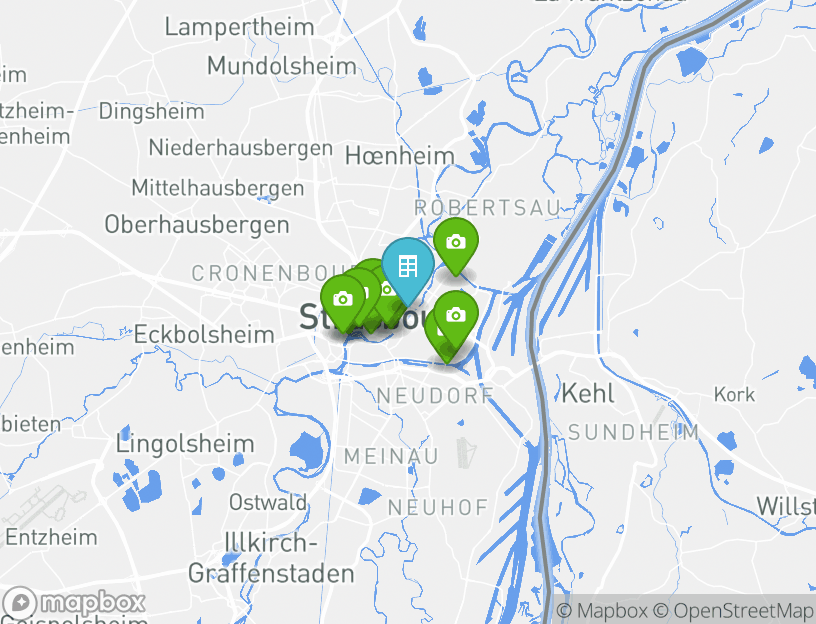Image resolution: width=816 pixels, height=624 pixels.
Task: Open the © OpenStreetMap attribution link
Action: coord(733,610)
